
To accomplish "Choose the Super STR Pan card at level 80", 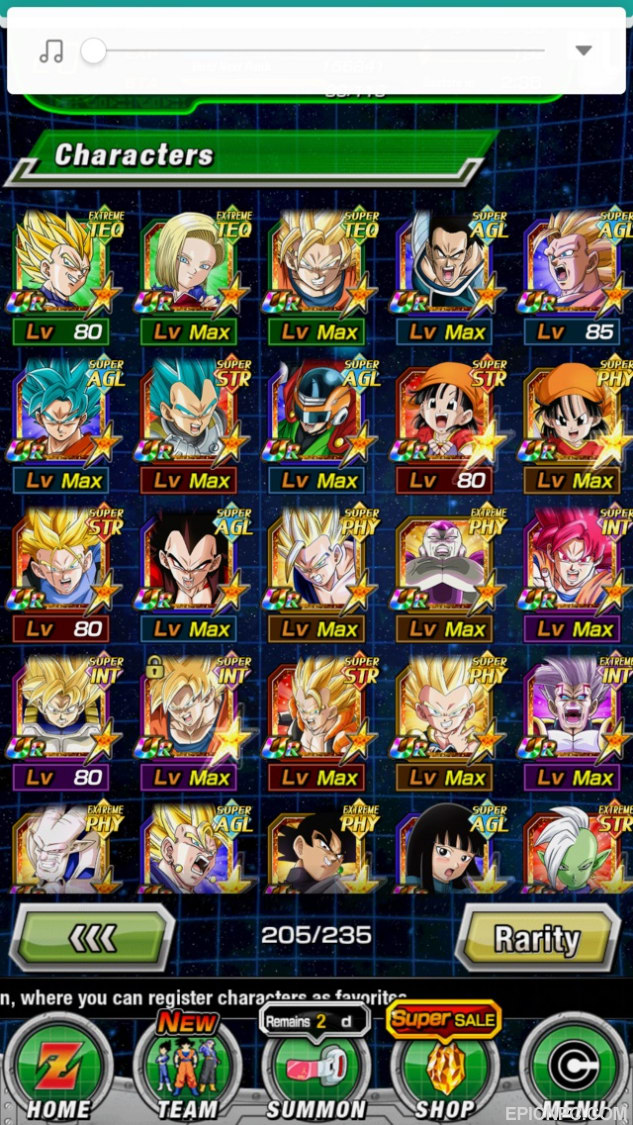I will (444, 425).
